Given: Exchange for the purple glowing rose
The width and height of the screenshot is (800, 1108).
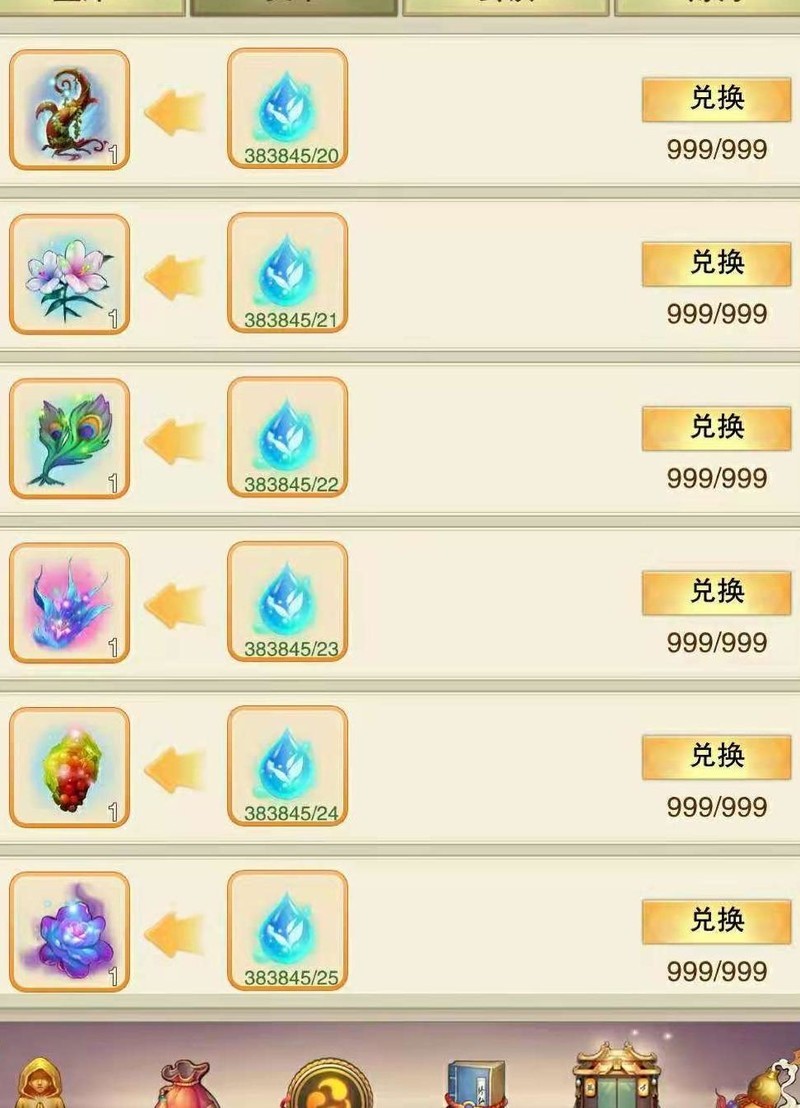Looking at the screenshot, I should pos(716,921).
